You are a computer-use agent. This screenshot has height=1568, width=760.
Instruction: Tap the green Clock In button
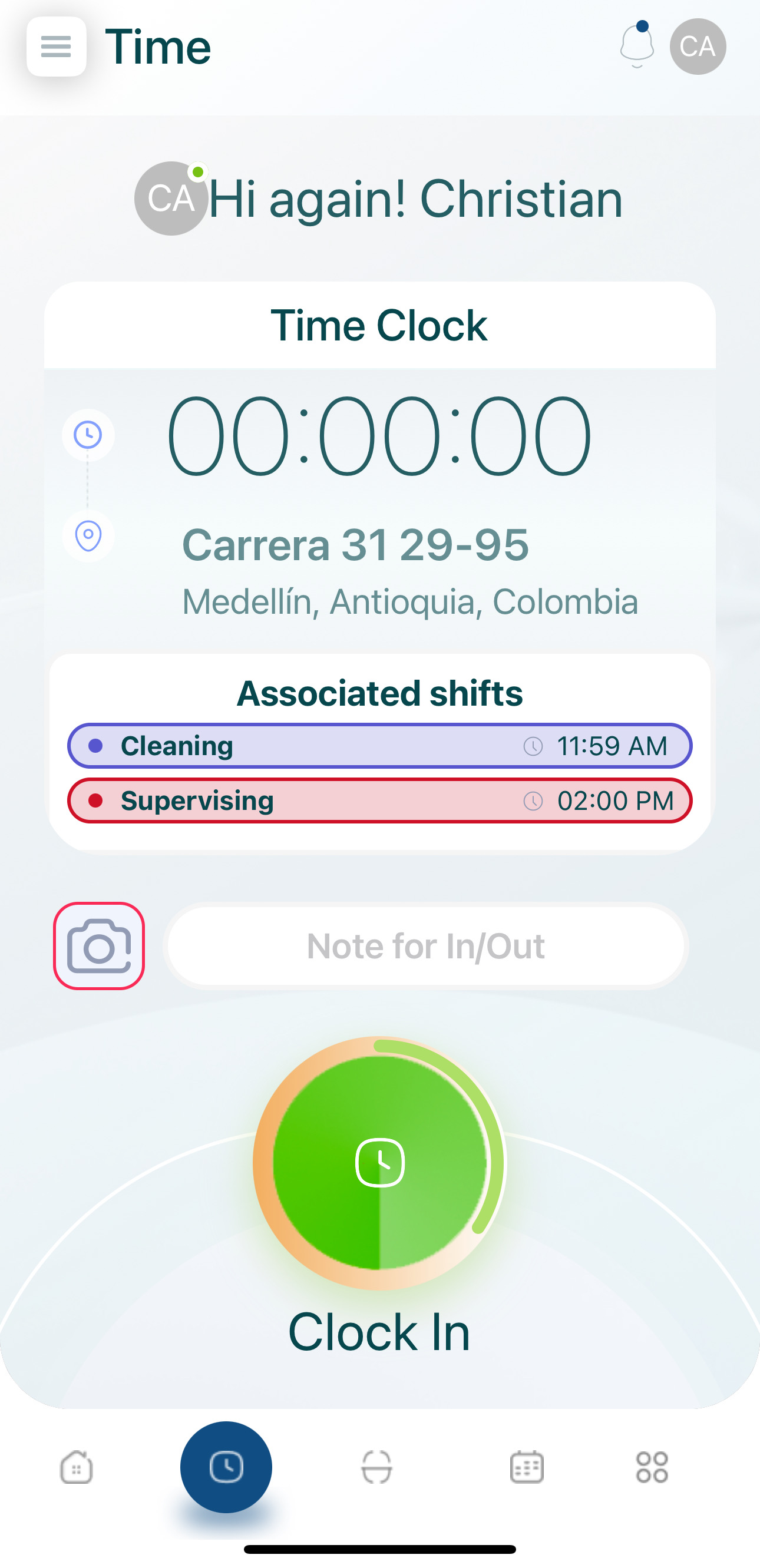point(379,1163)
